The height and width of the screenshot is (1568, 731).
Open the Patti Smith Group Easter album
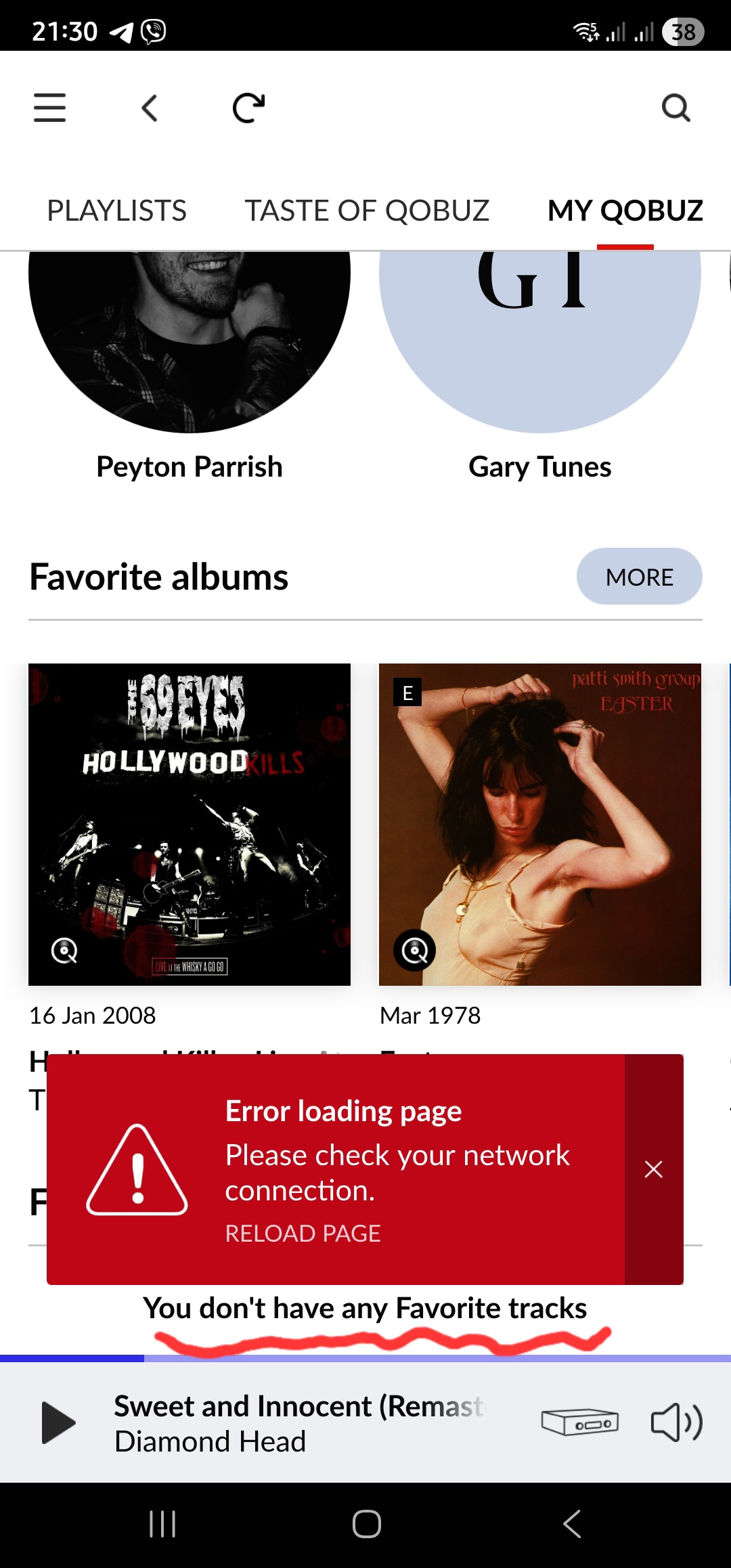(539, 824)
